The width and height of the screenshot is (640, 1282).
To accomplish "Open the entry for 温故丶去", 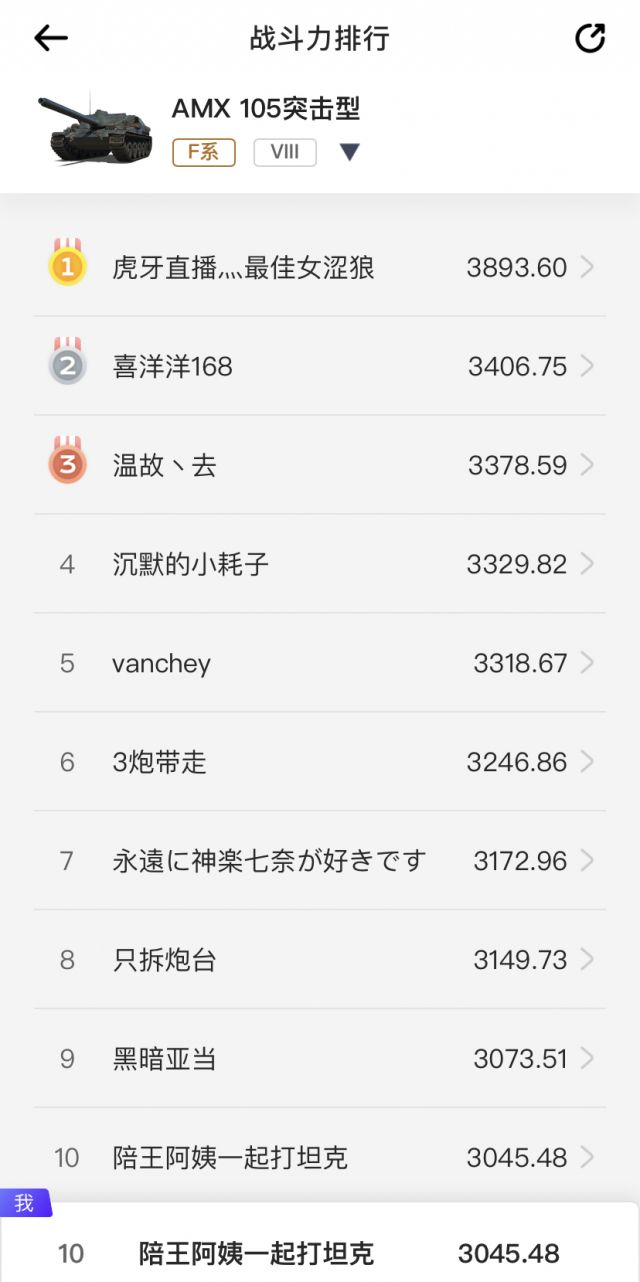I will click(x=320, y=465).
